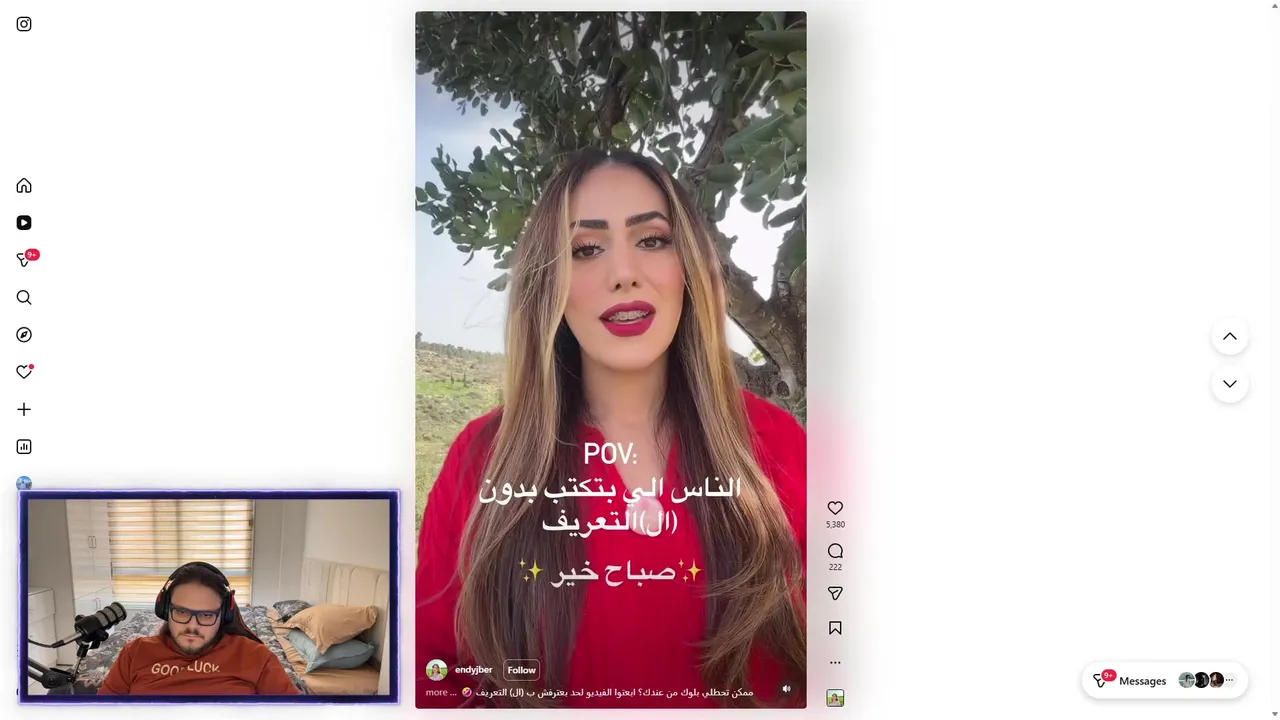Open notifications heart in sidebar

tap(24, 372)
